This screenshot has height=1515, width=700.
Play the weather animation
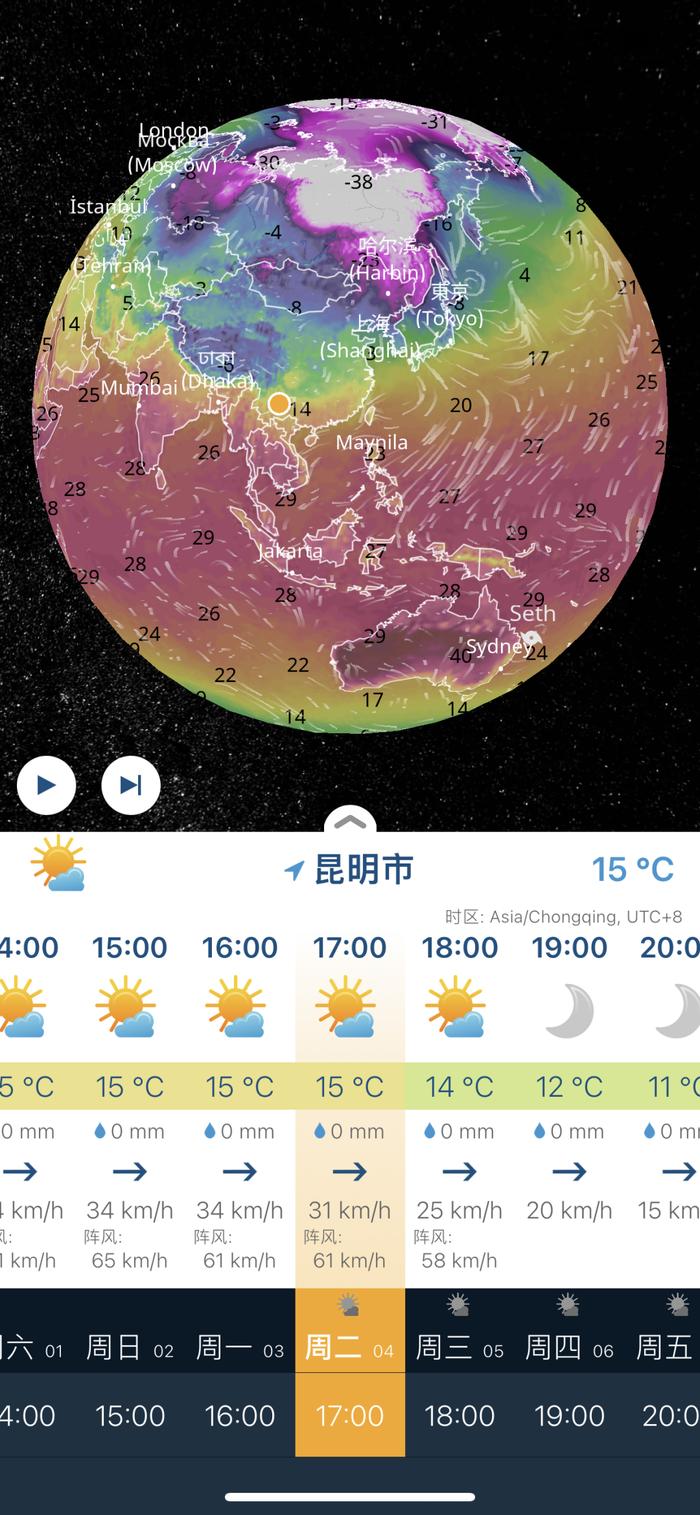pos(46,785)
